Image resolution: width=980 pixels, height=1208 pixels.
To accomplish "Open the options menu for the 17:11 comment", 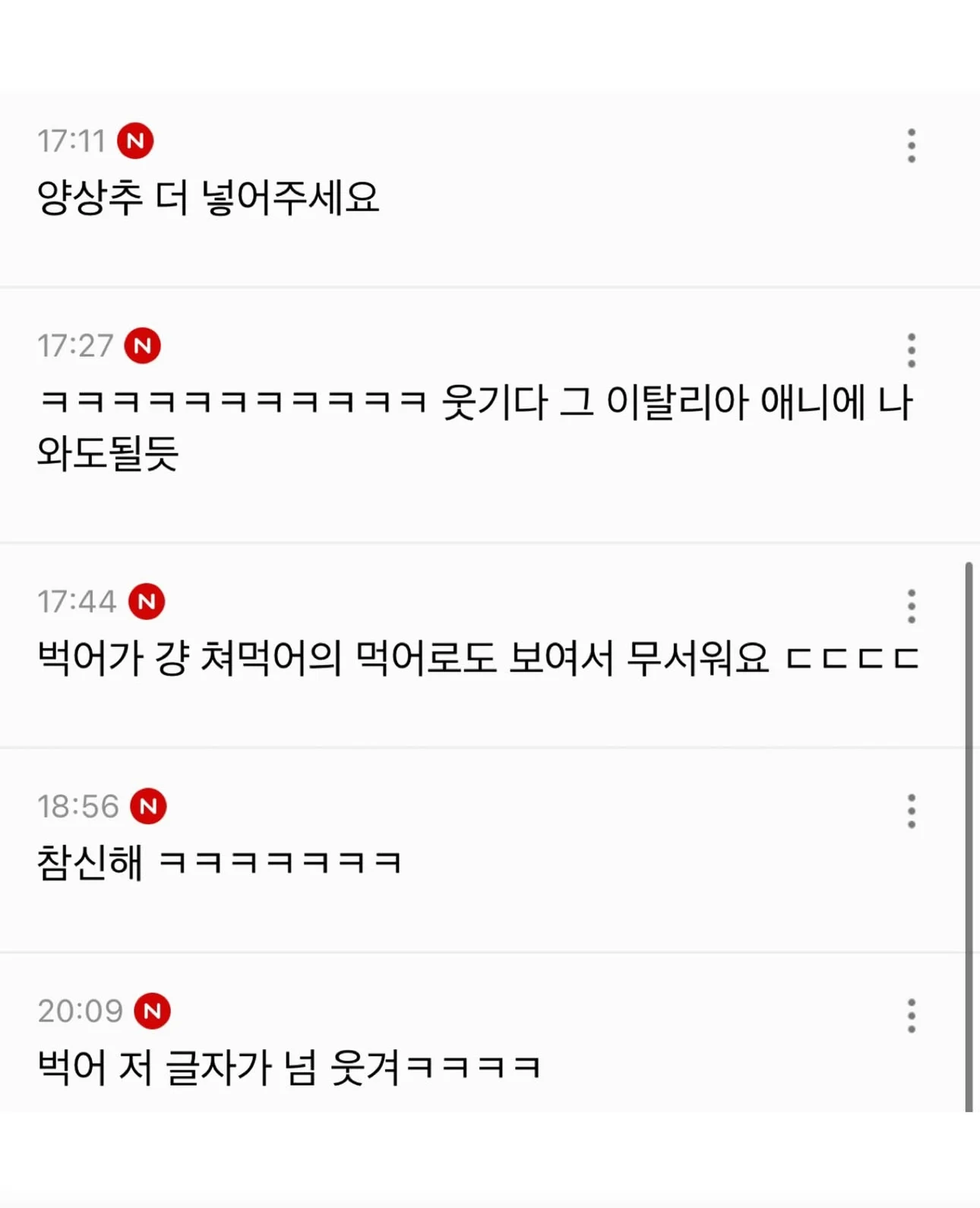I will click(911, 145).
